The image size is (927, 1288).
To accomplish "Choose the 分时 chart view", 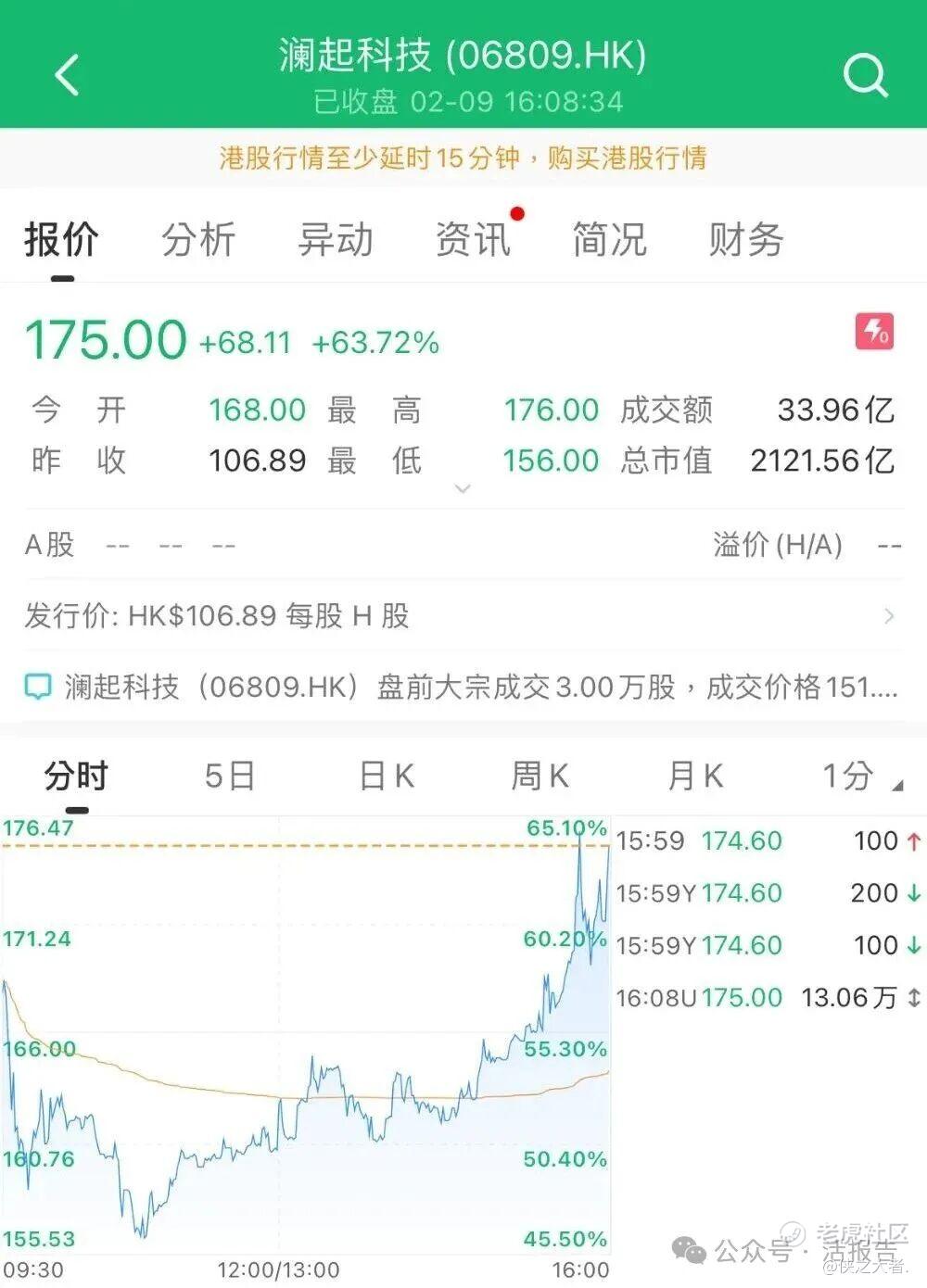I will 76,776.
